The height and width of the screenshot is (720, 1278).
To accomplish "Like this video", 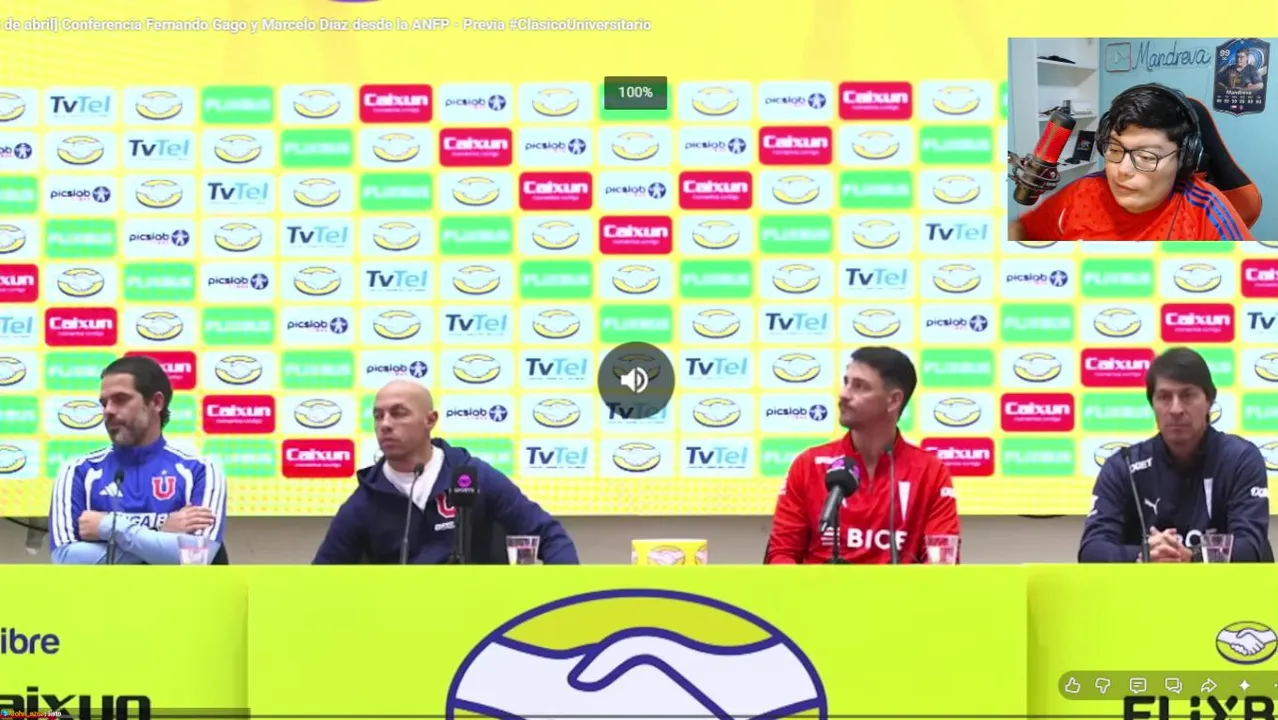I will [x=1072, y=686].
